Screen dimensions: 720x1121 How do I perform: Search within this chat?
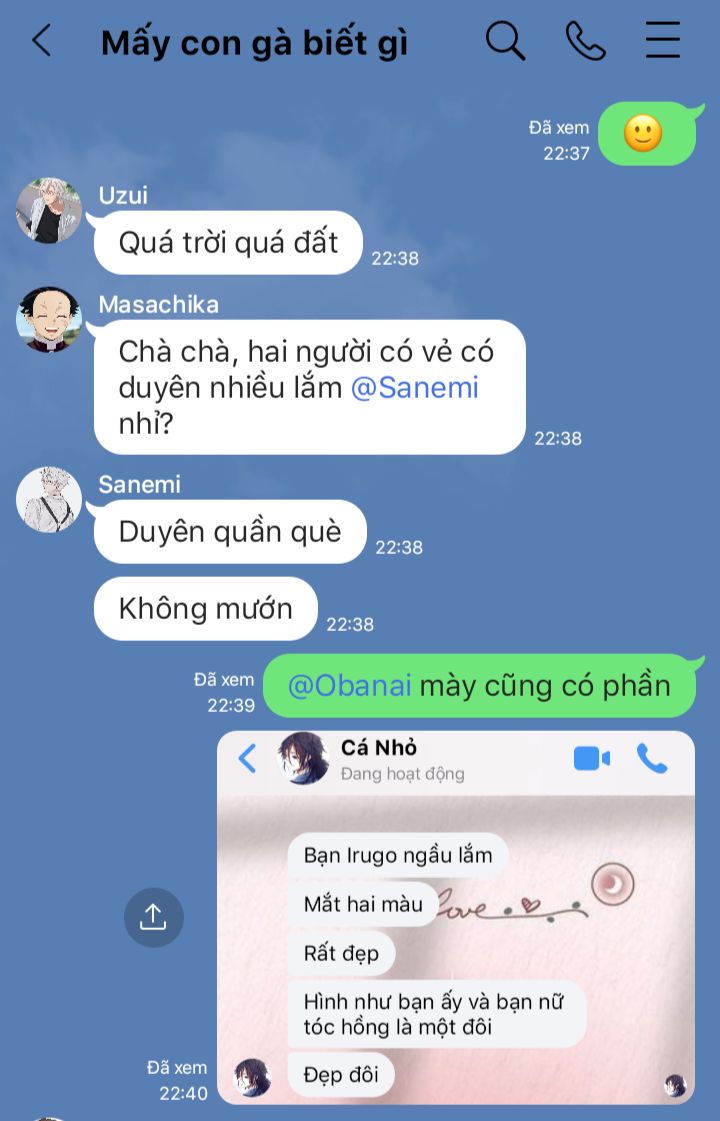[506, 40]
